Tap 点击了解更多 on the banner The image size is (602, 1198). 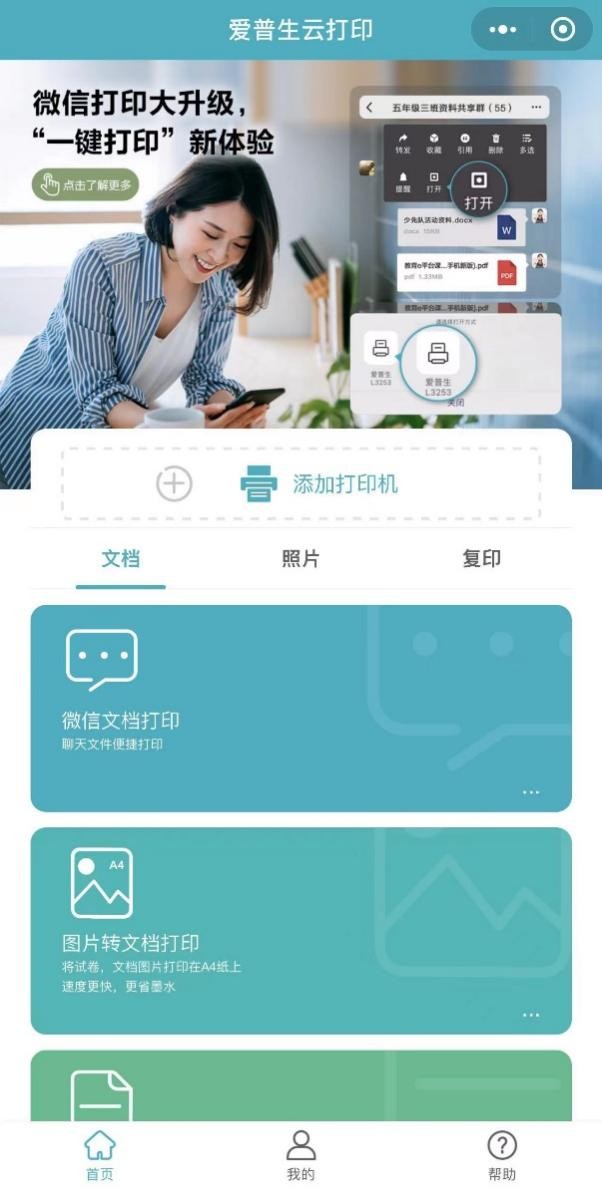tap(85, 185)
